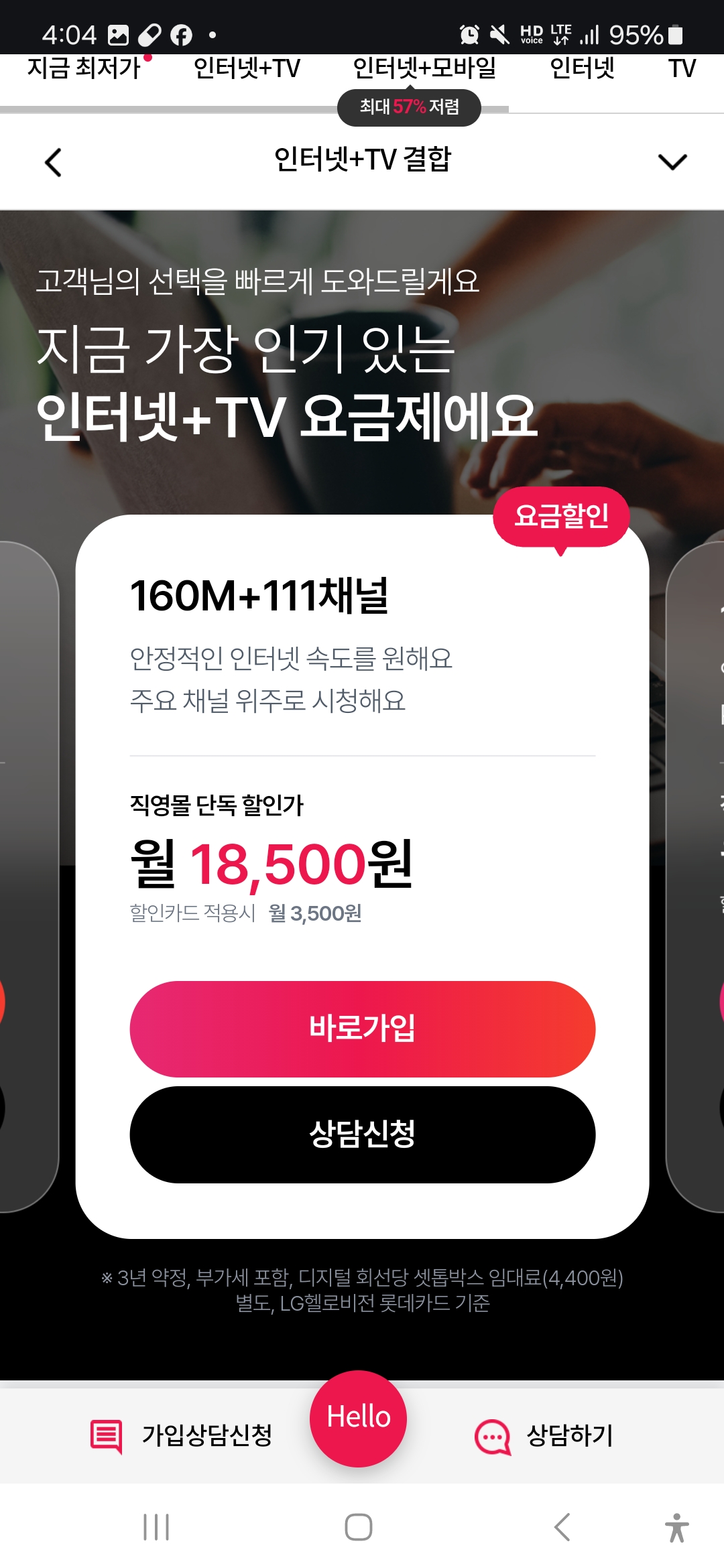Go to the system home screen
The image size is (724, 1568).
click(359, 1527)
